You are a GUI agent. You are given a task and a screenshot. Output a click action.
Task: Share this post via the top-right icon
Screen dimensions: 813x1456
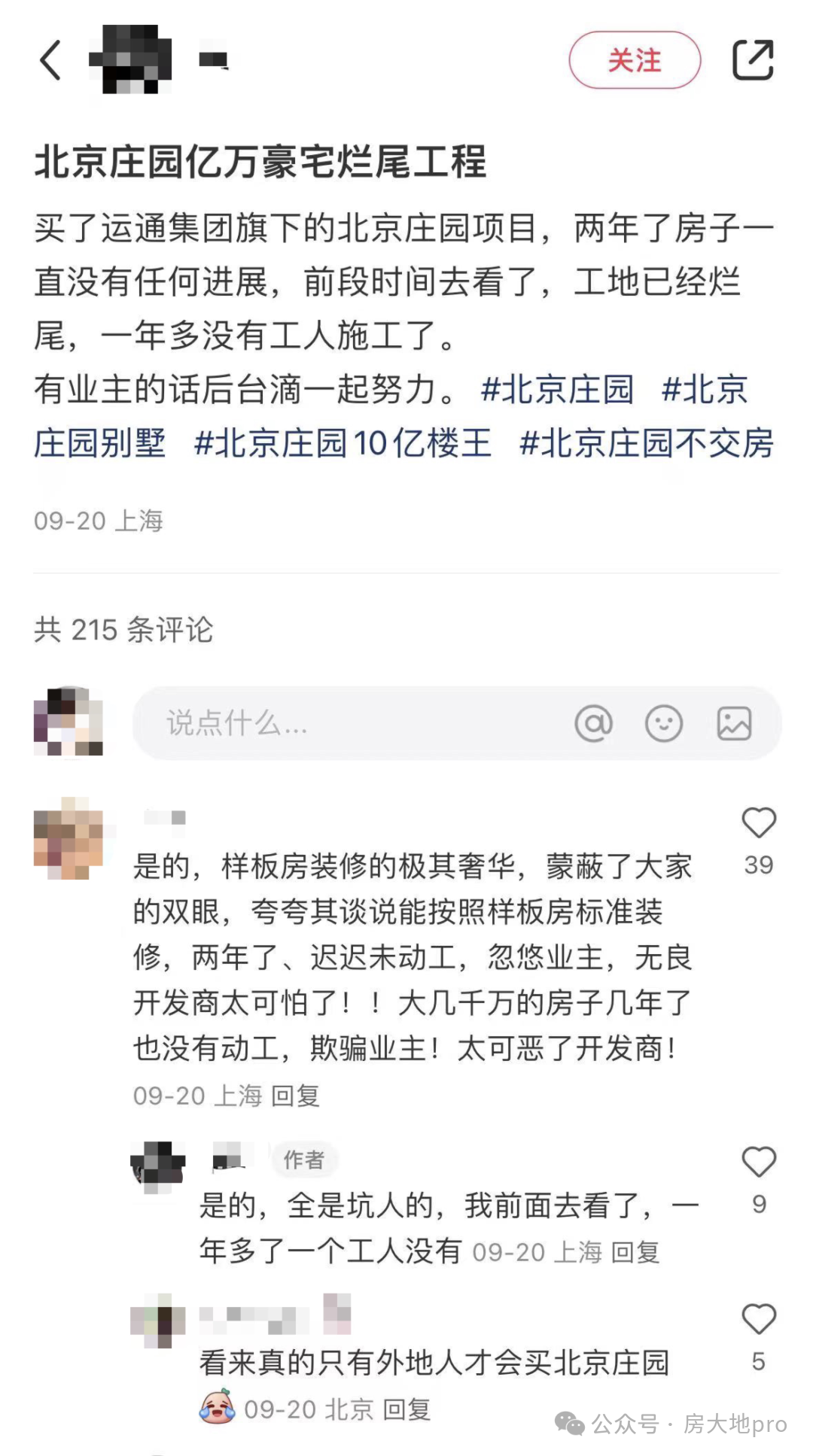[754, 60]
